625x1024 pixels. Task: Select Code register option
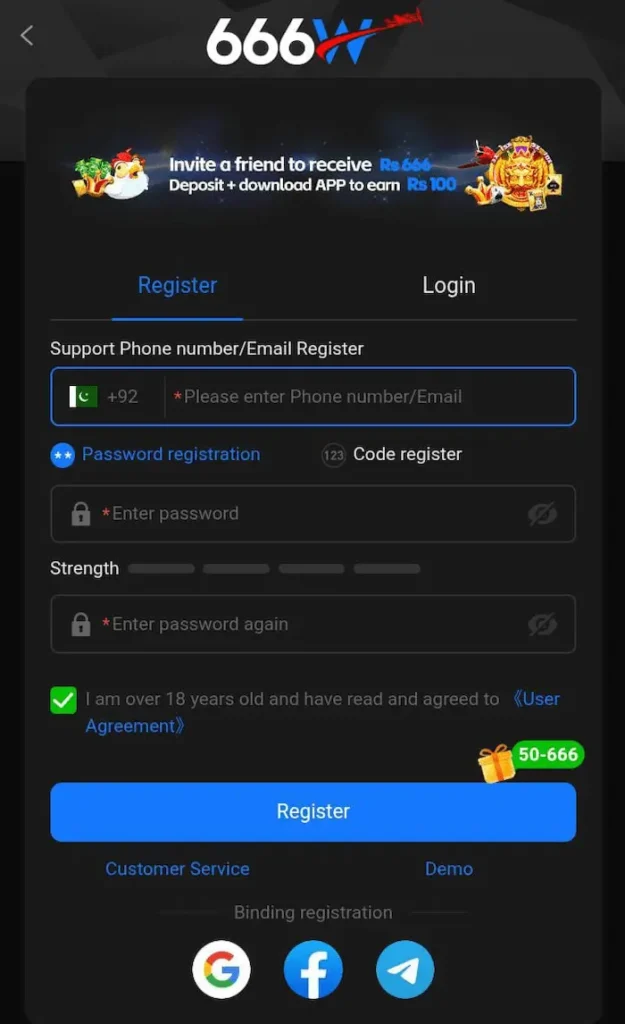point(392,455)
